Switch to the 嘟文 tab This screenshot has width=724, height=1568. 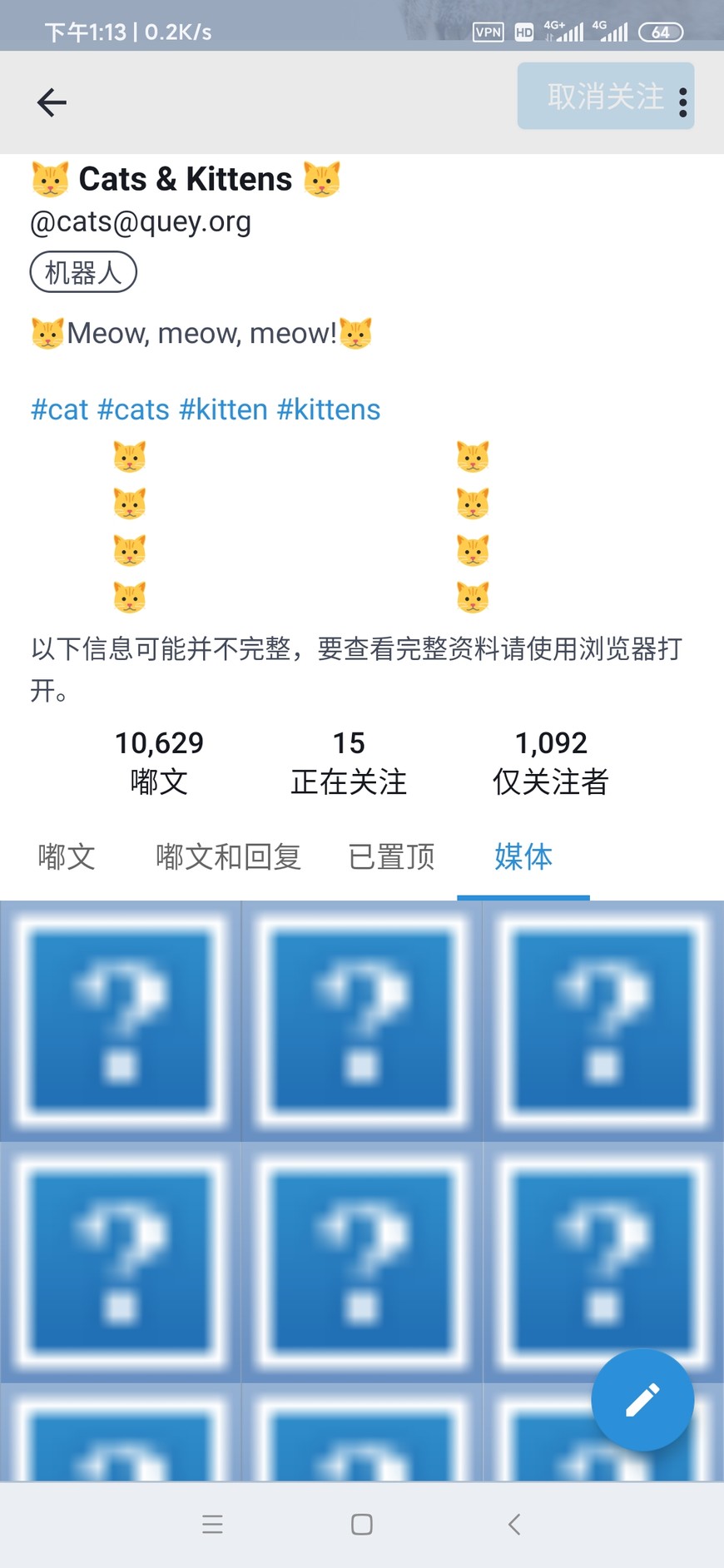[67, 856]
